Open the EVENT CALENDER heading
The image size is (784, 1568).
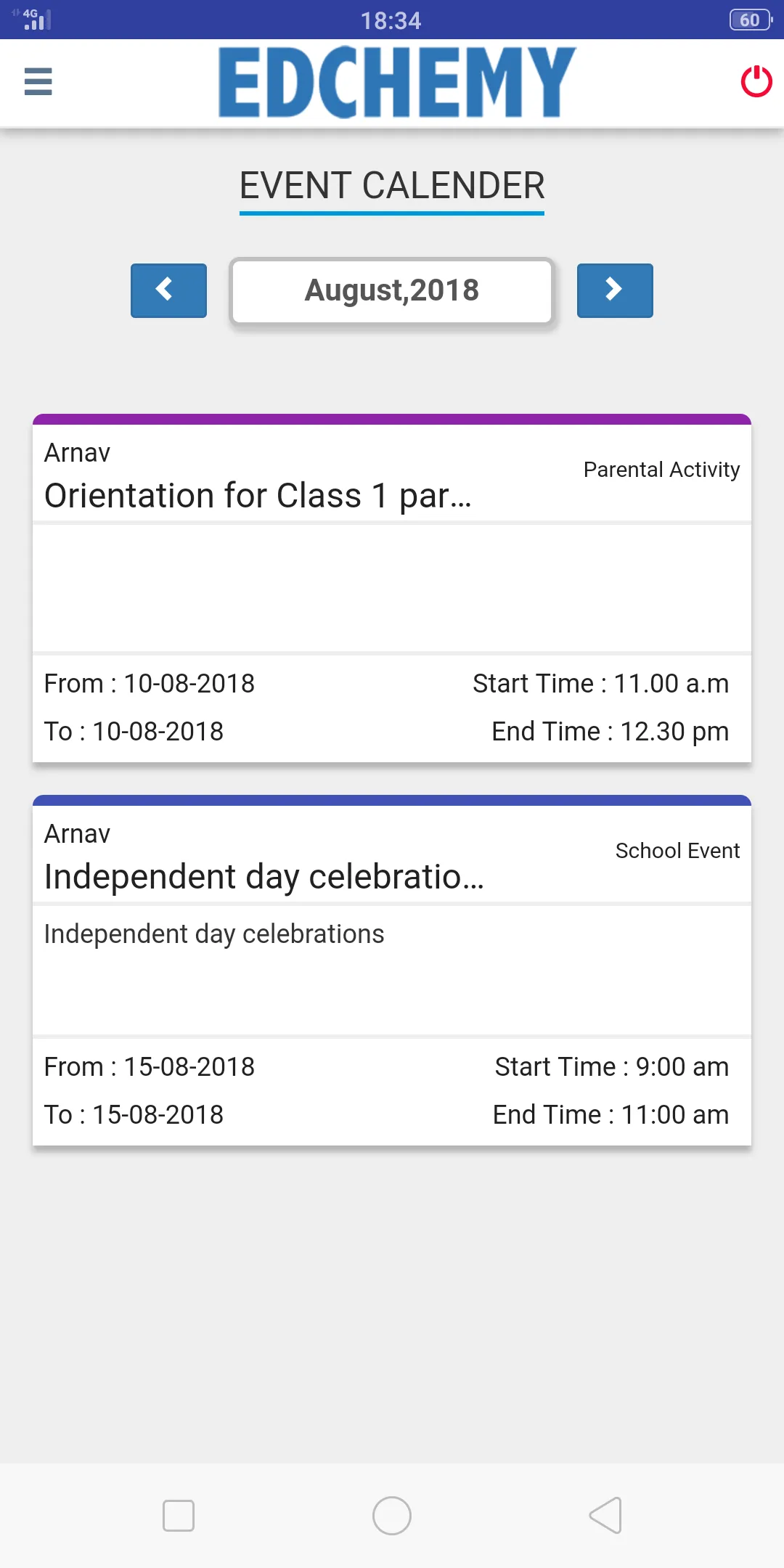click(x=392, y=186)
